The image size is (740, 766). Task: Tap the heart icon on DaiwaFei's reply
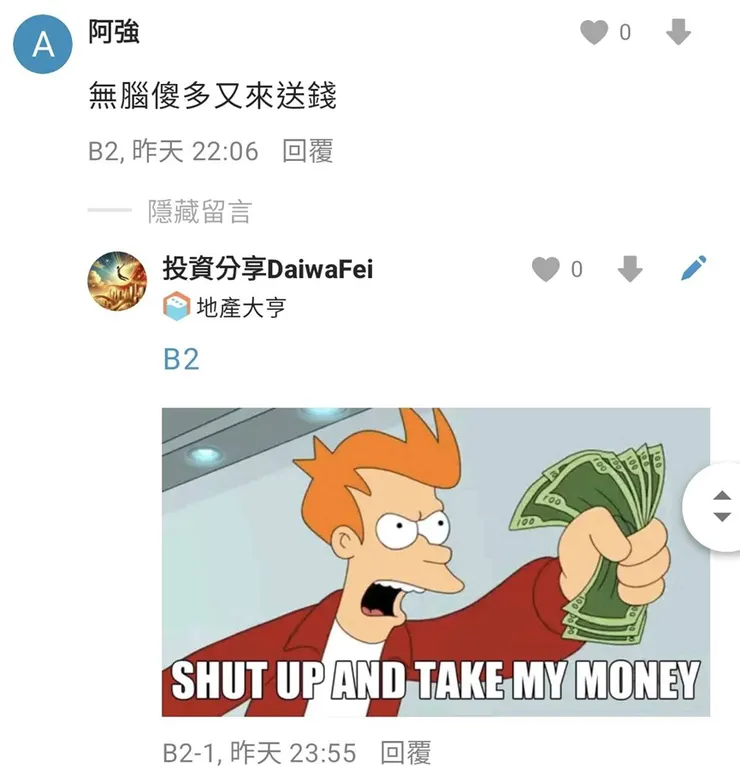click(x=546, y=270)
